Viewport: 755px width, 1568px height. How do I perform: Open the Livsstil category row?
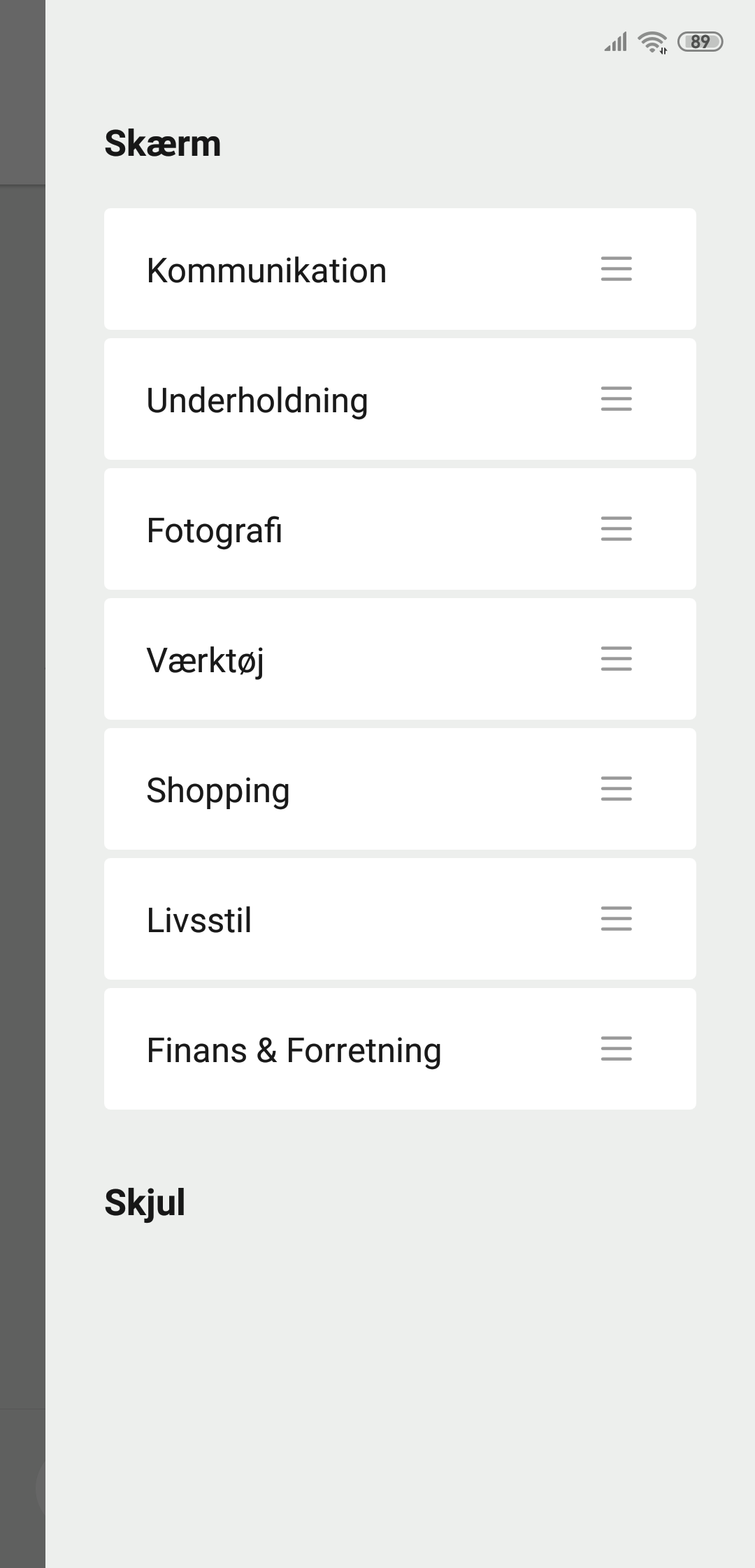pyautogui.click(x=400, y=919)
